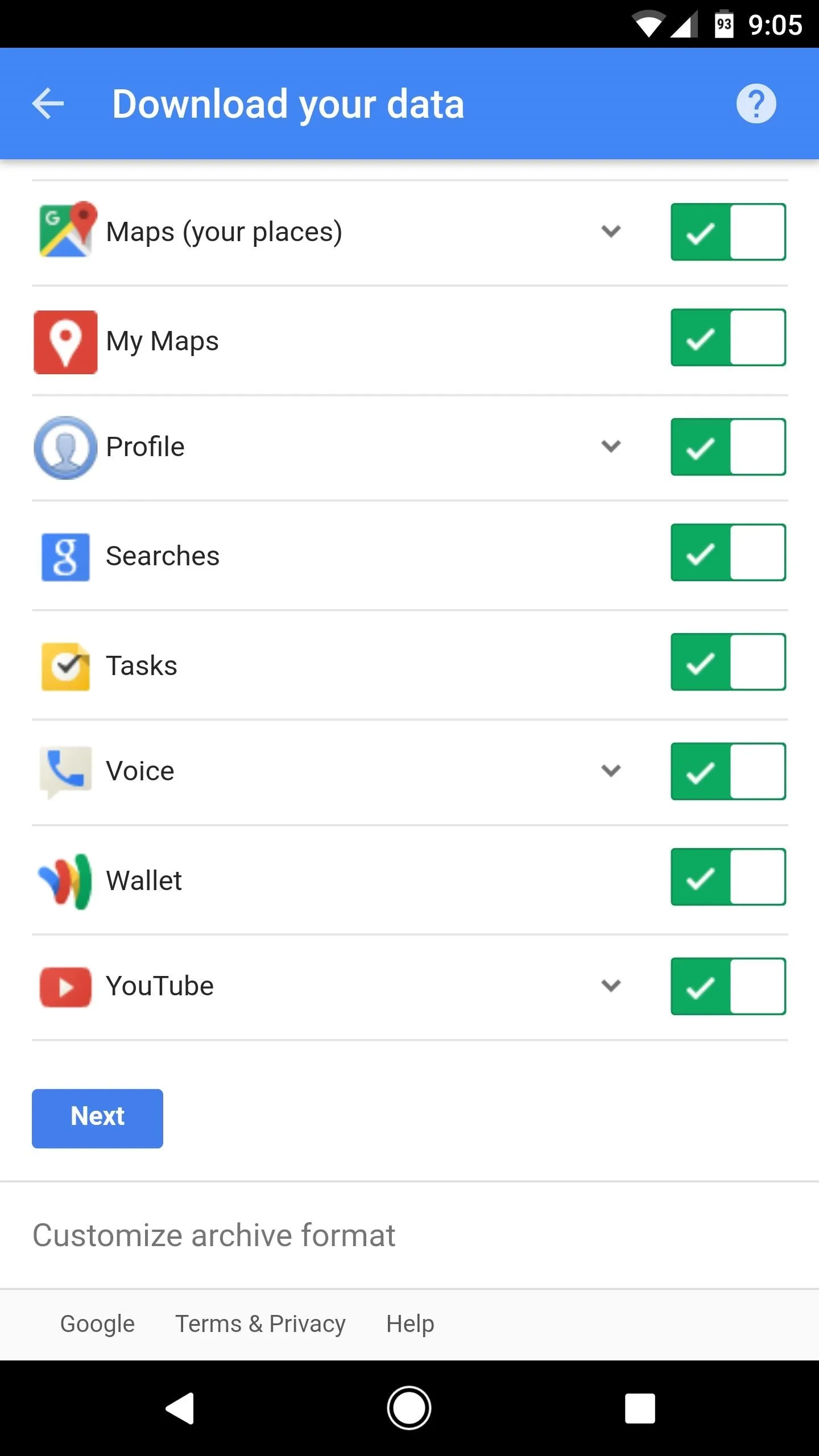Tap the system home button

[x=409, y=1408]
